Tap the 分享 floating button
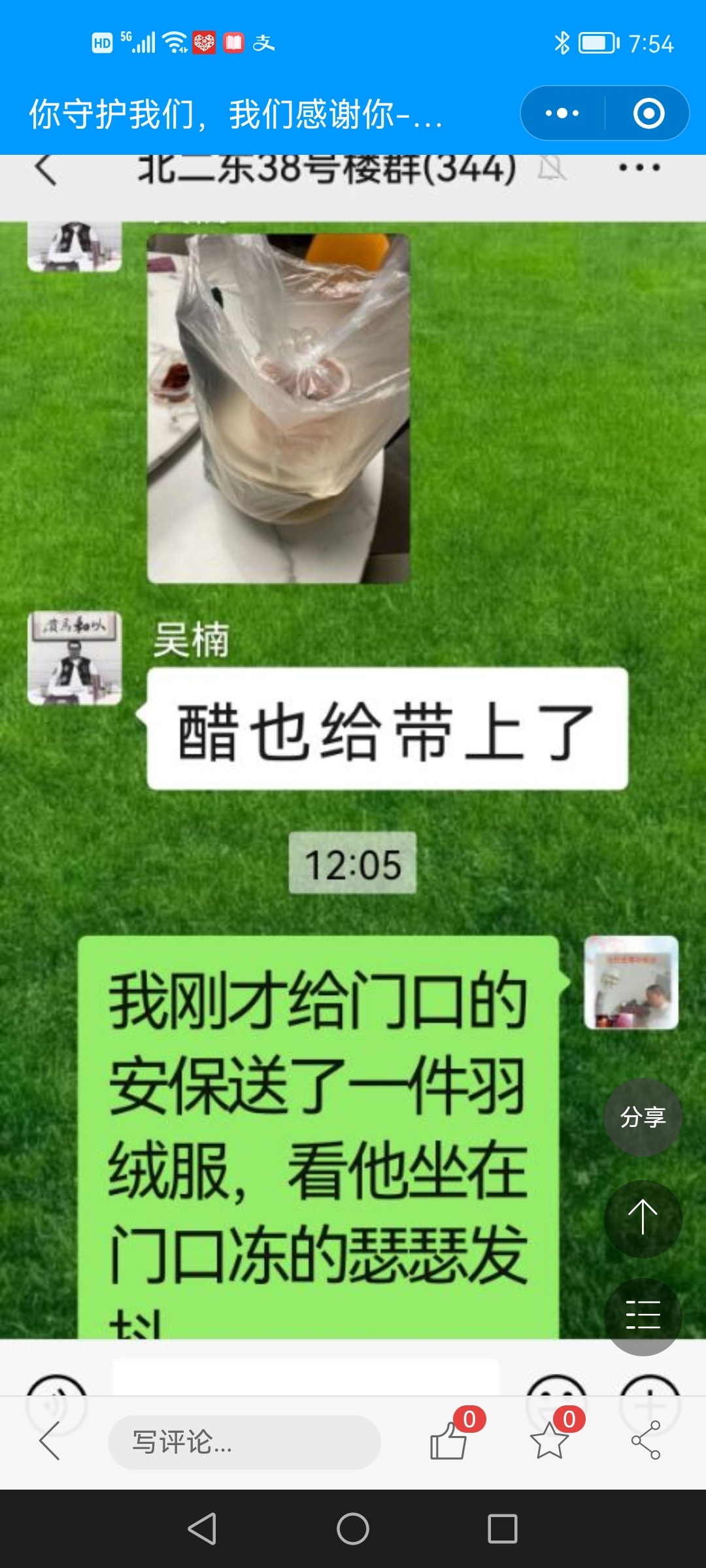 pos(643,1117)
